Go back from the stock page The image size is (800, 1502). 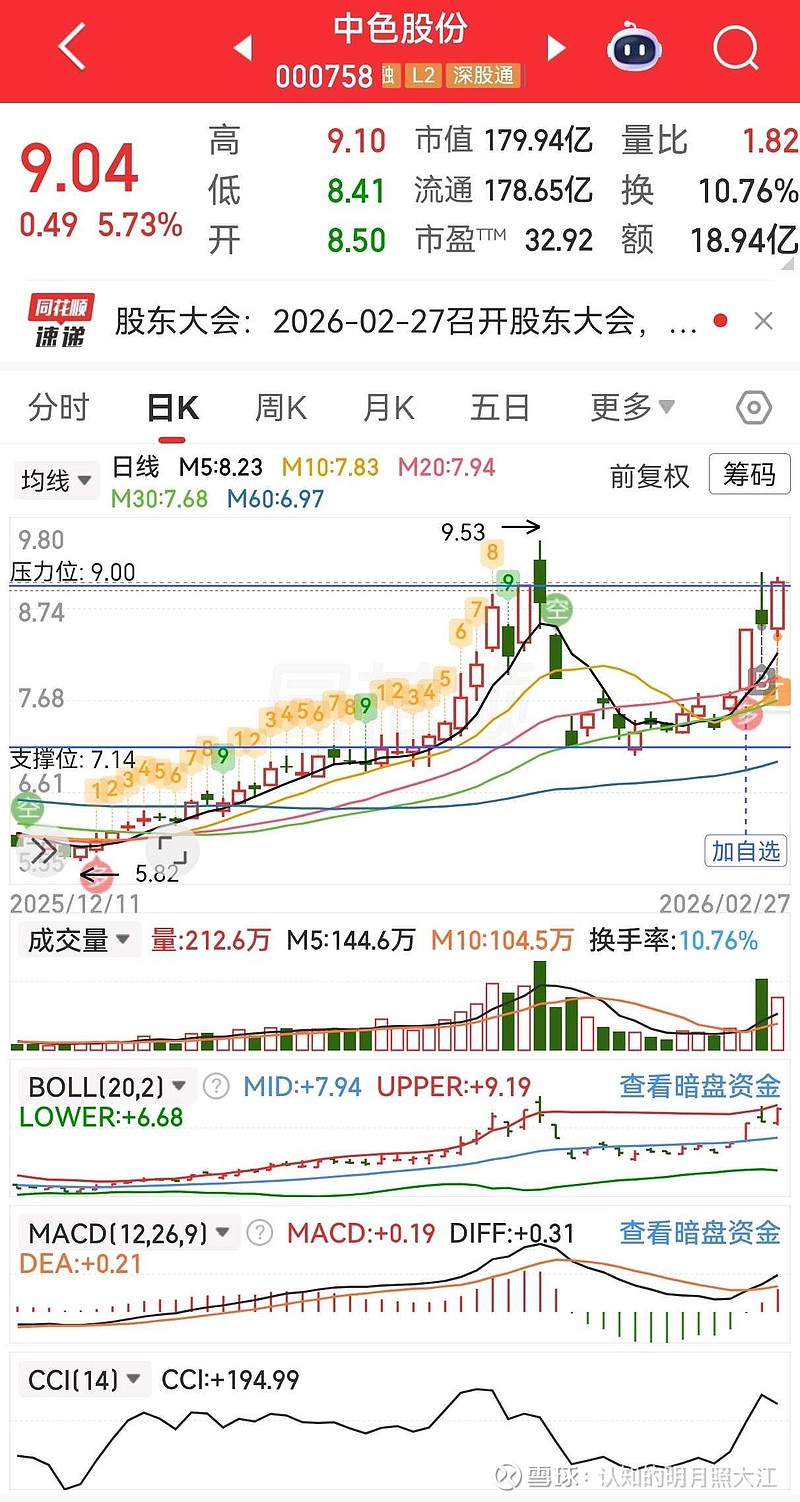tap(72, 47)
